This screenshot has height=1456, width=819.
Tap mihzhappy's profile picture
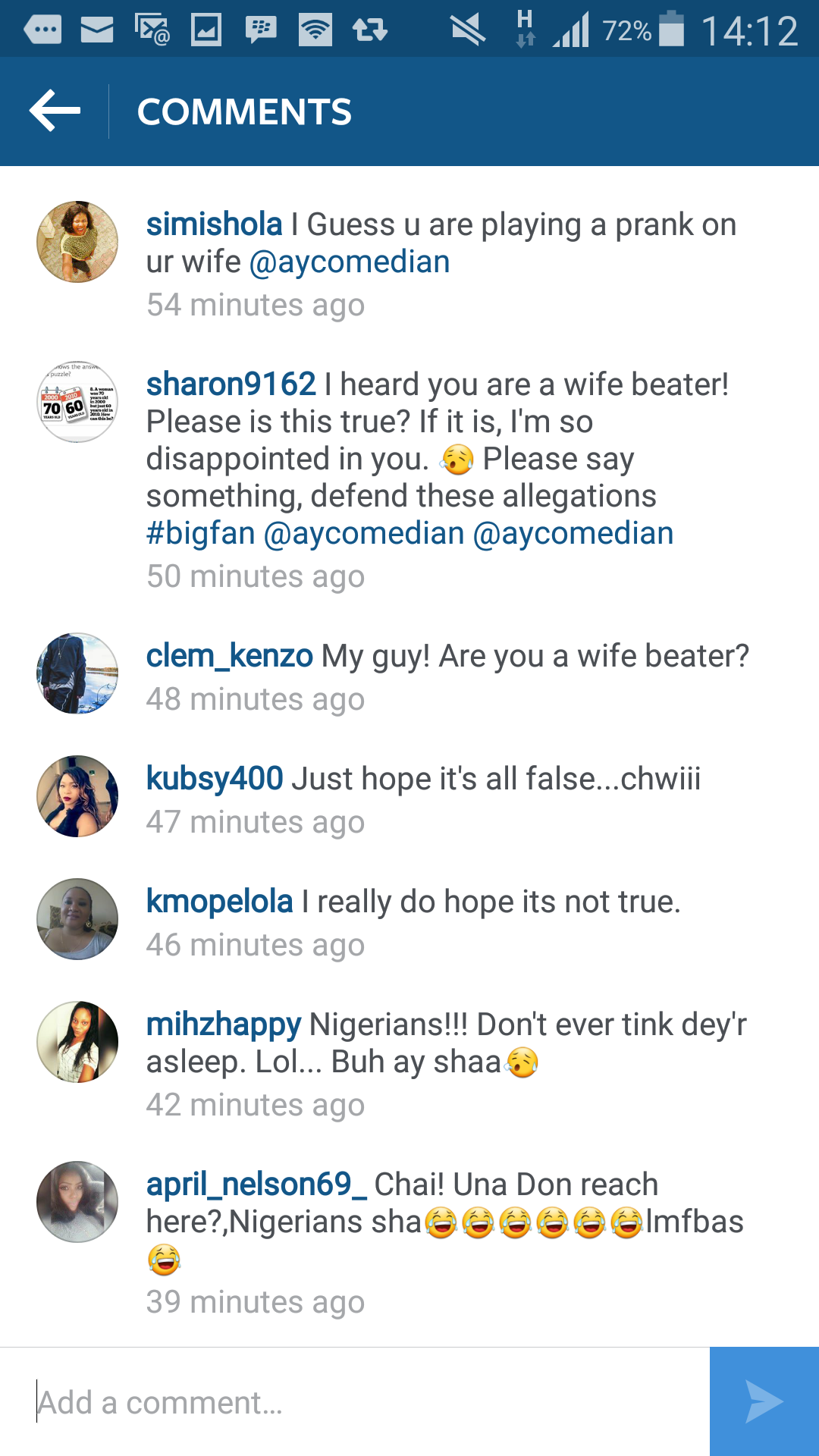[77, 1042]
